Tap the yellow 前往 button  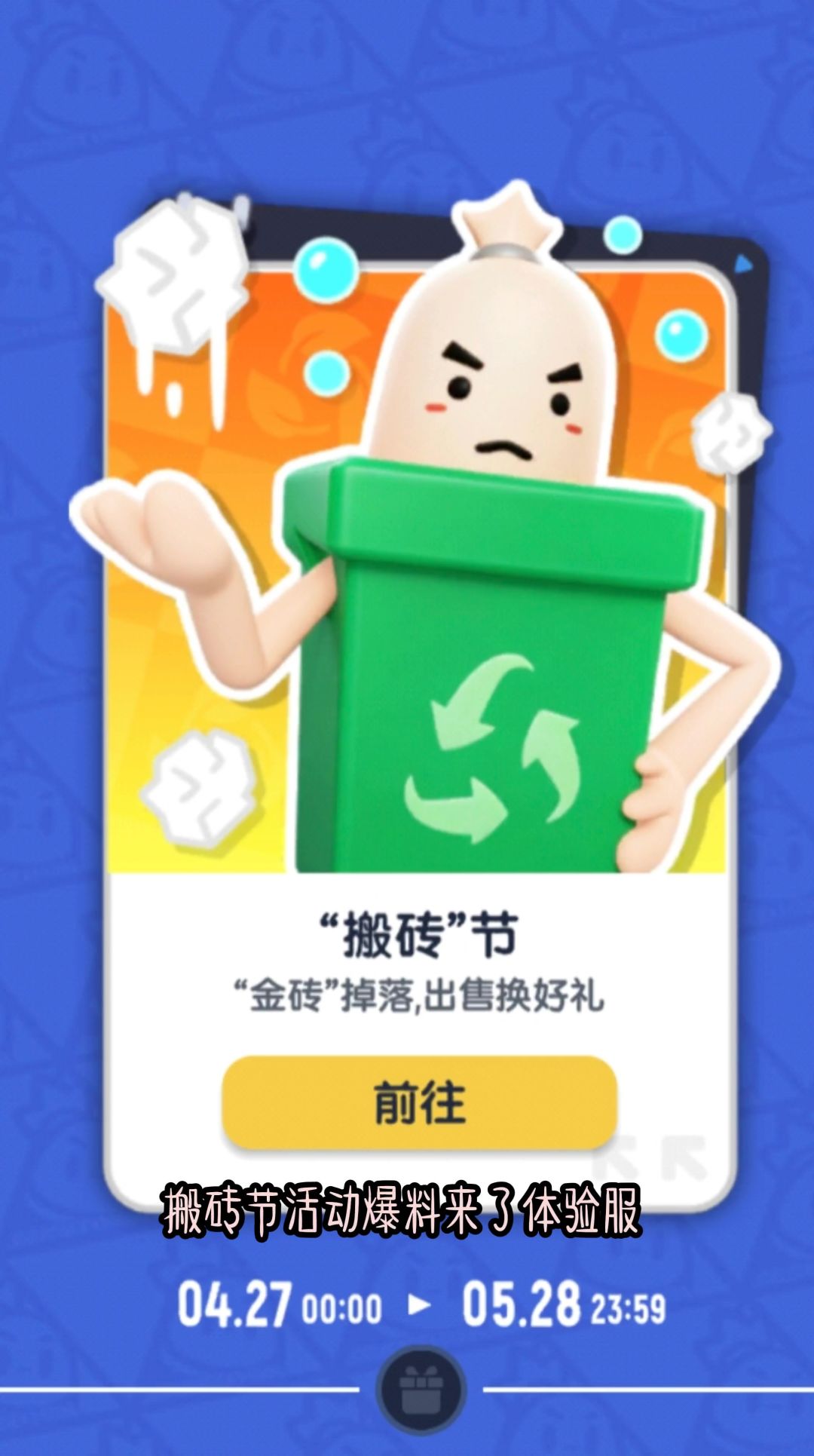pos(419,1102)
